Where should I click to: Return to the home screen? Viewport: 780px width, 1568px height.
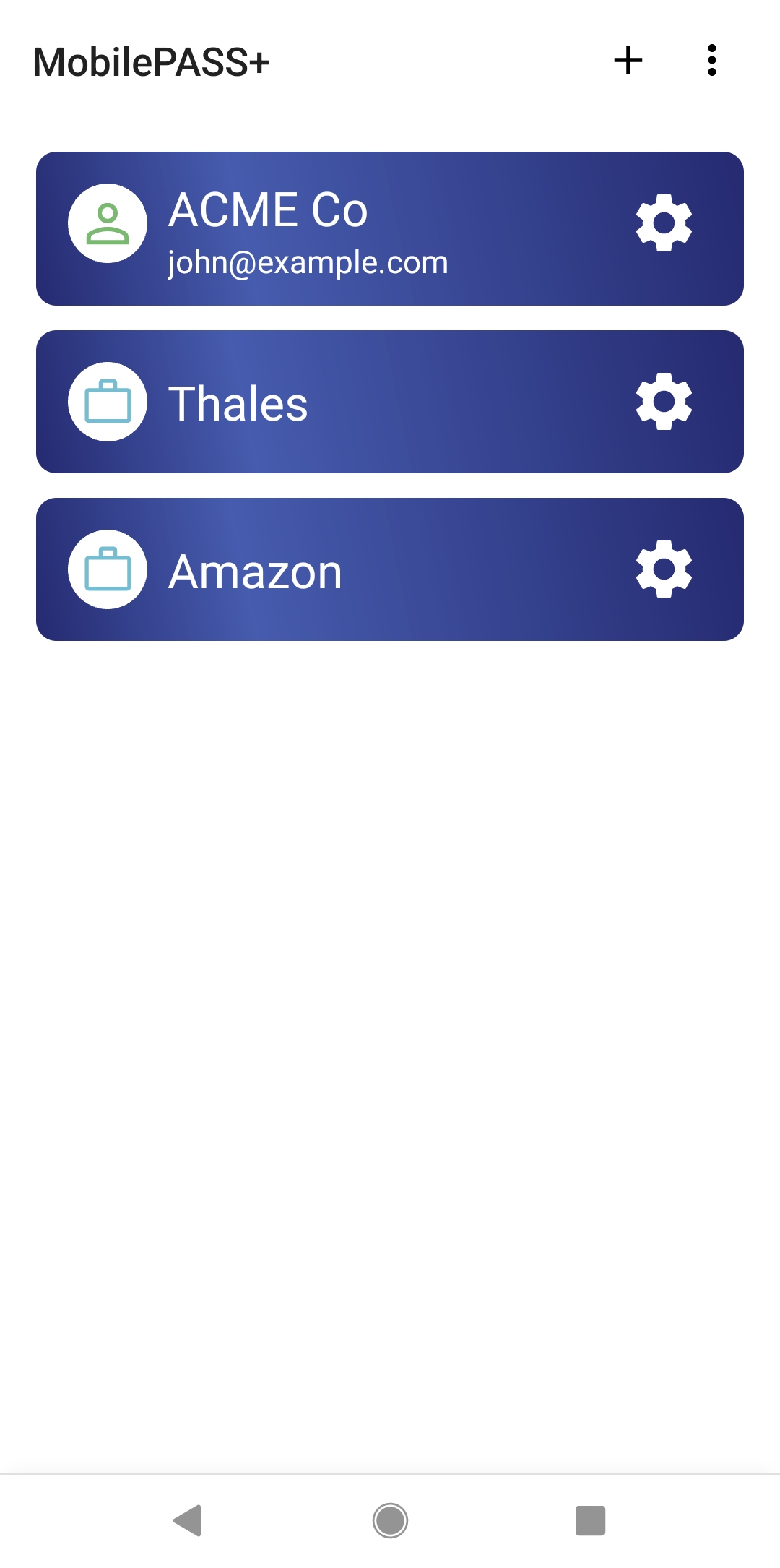click(x=390, y=1520)
